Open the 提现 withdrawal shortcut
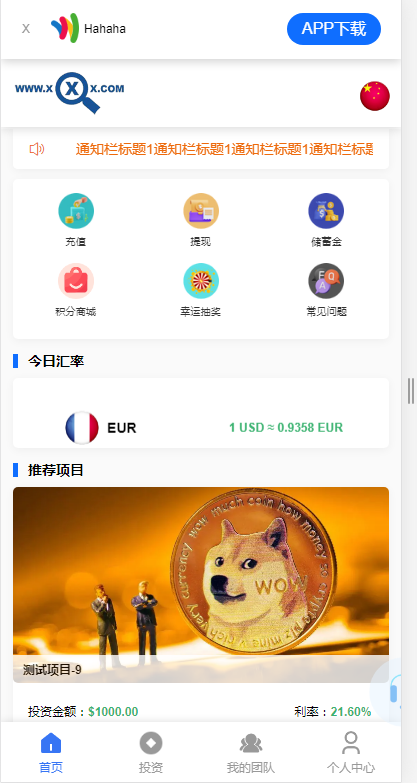The height and width of the screenshot is (783, 417). pos(201,220)
